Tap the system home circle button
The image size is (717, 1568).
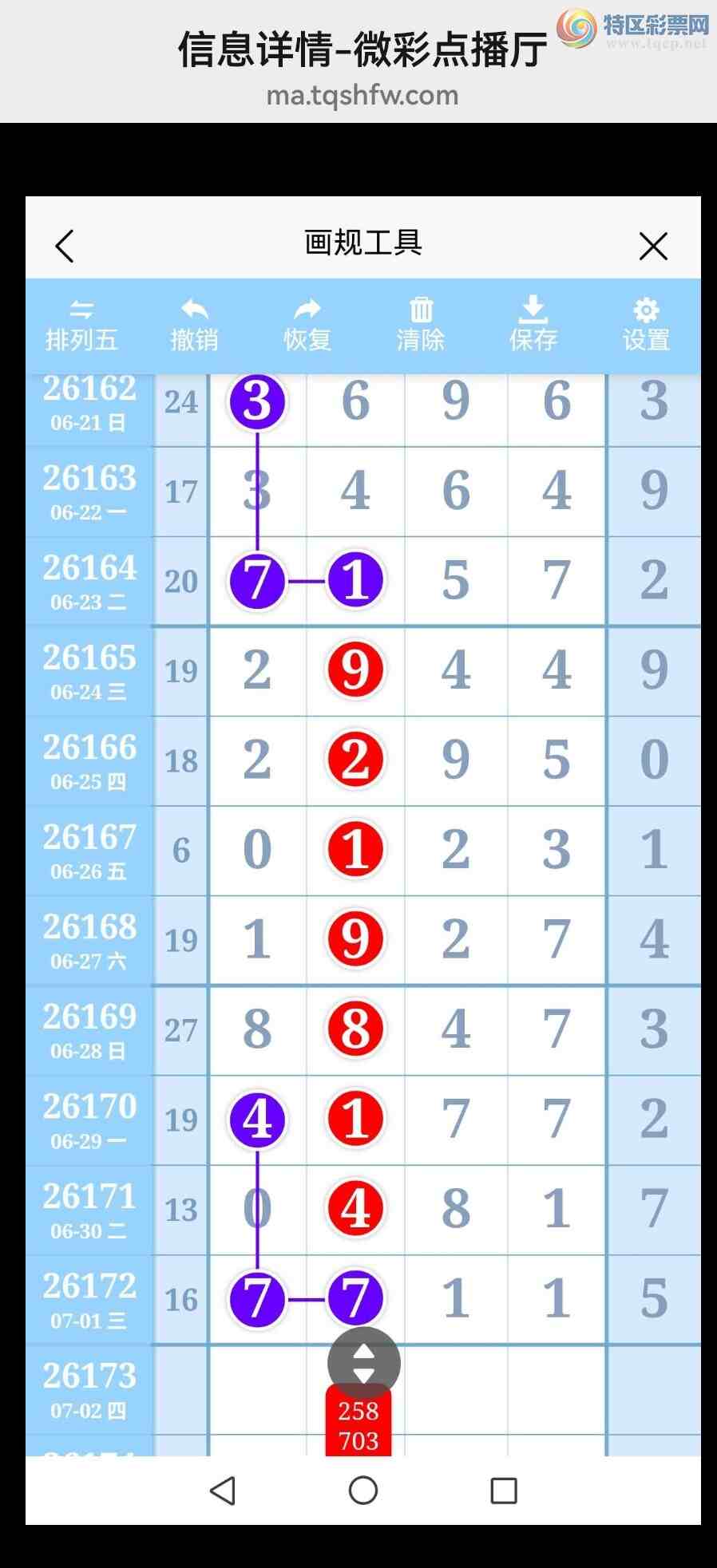coord(363,1491)
